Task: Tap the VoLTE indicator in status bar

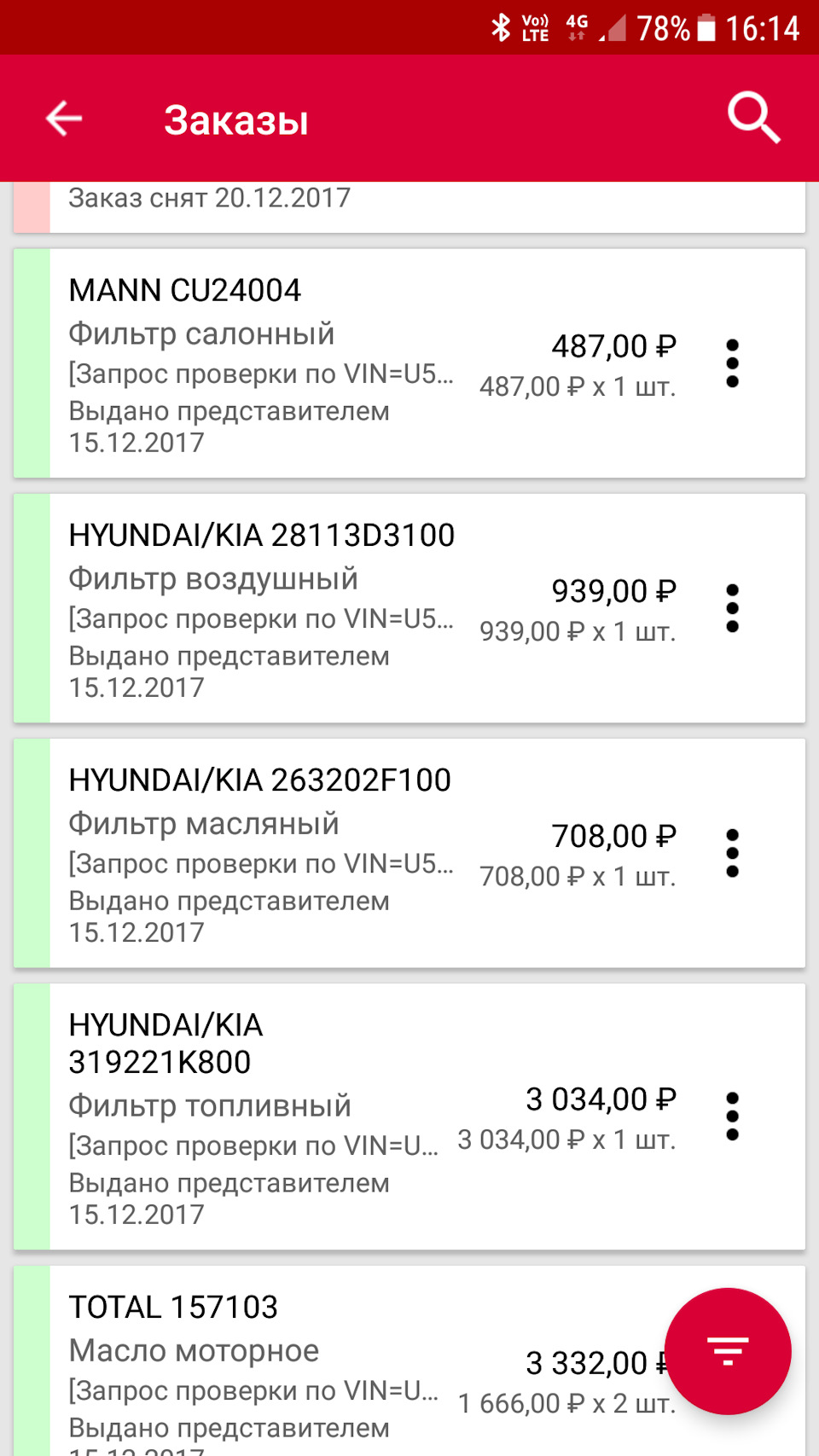Action: click(x=534, y=27)
